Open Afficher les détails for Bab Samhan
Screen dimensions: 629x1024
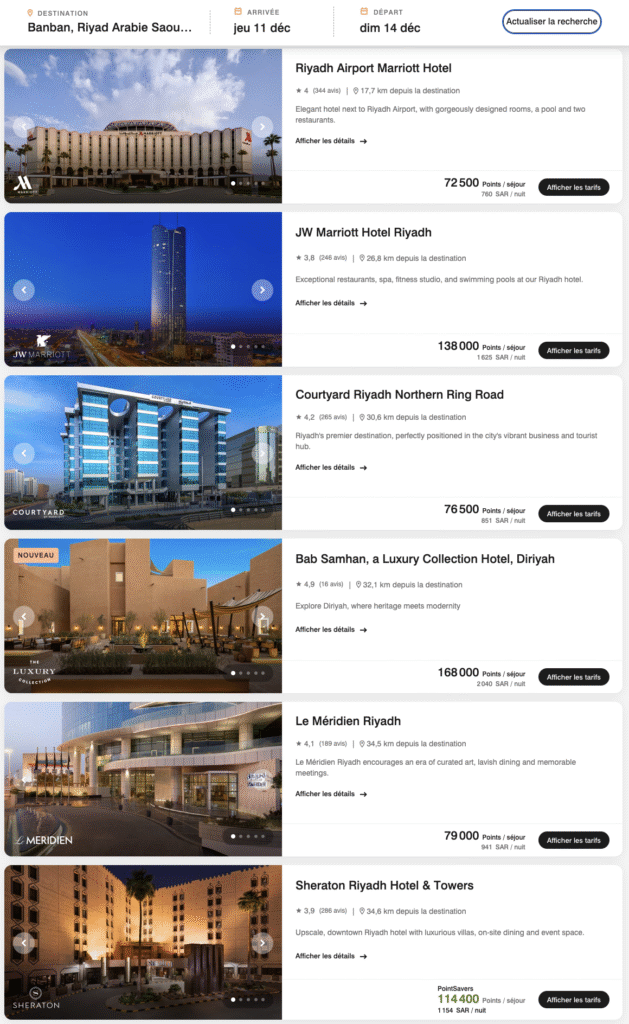331,630
